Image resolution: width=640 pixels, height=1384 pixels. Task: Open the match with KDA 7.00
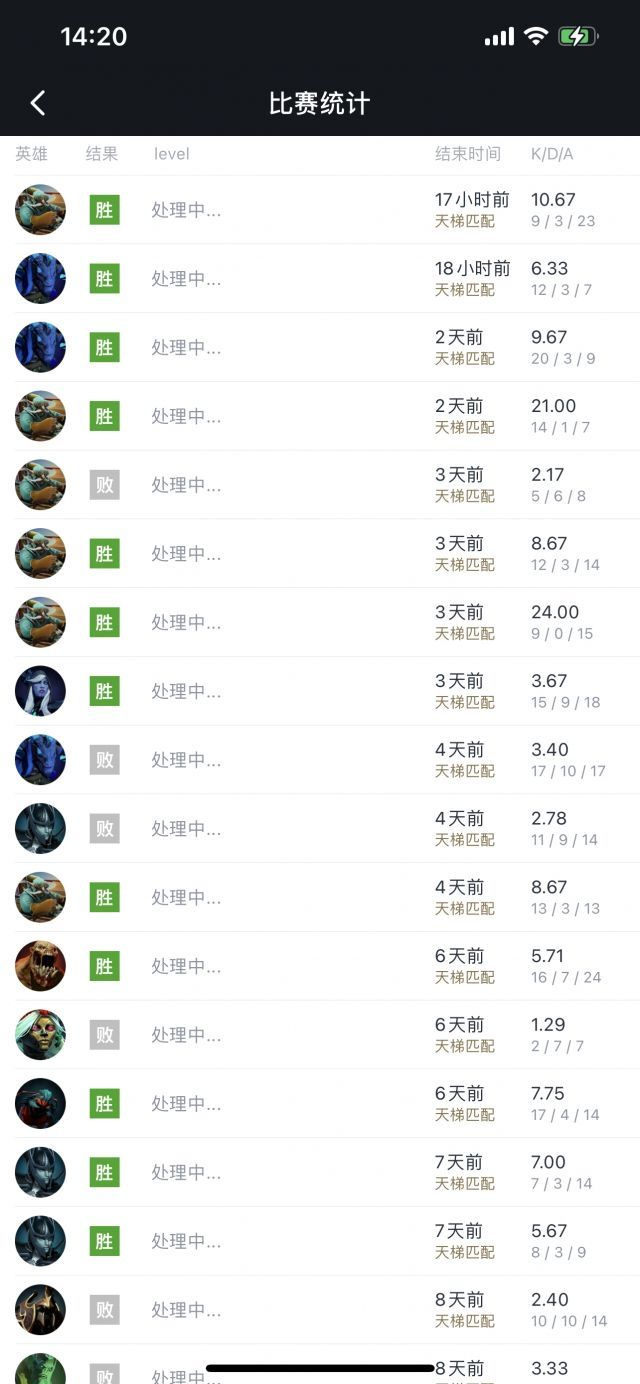tap(320, 1172)
